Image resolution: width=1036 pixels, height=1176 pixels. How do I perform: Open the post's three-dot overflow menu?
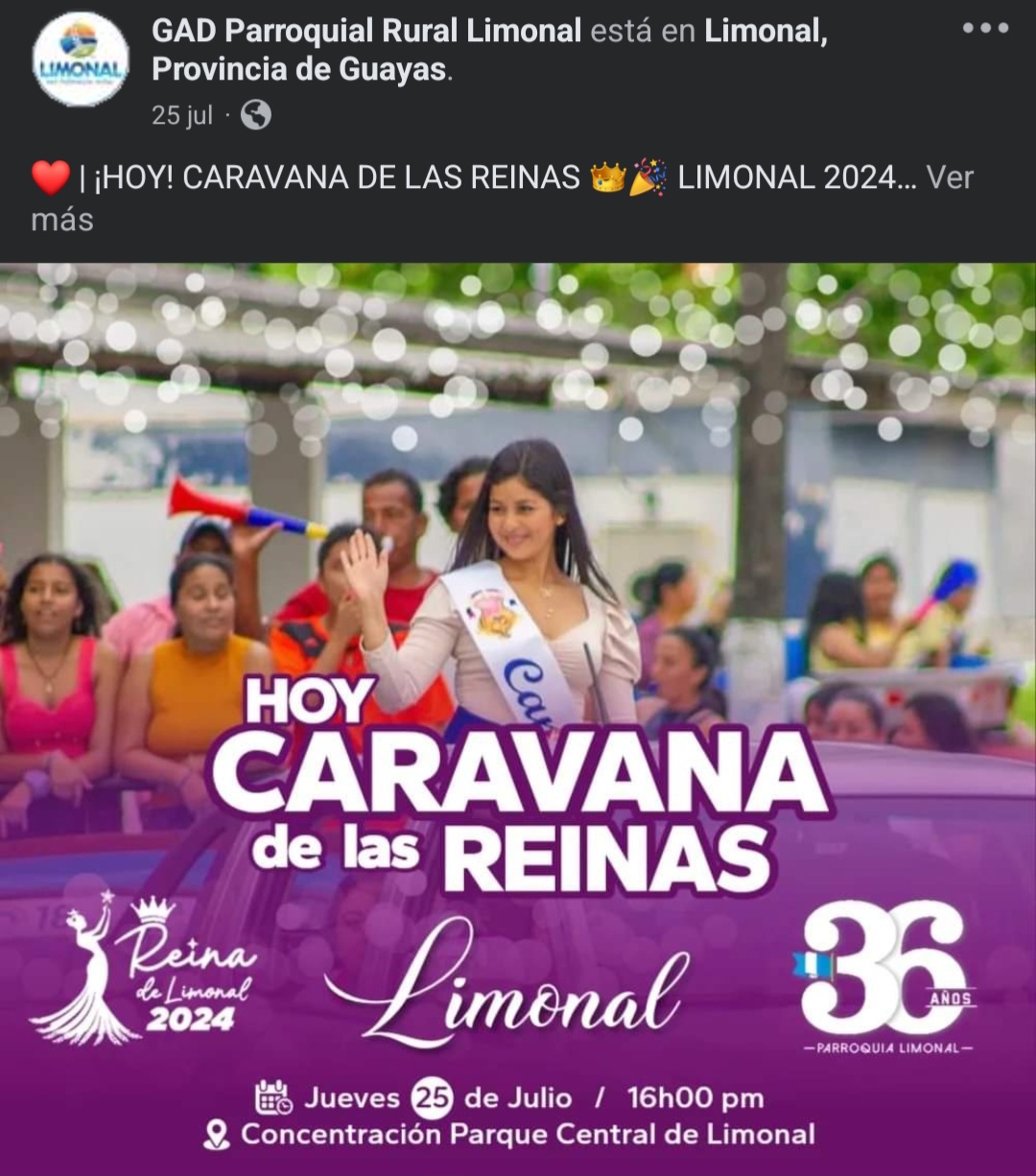pos(985,28)
